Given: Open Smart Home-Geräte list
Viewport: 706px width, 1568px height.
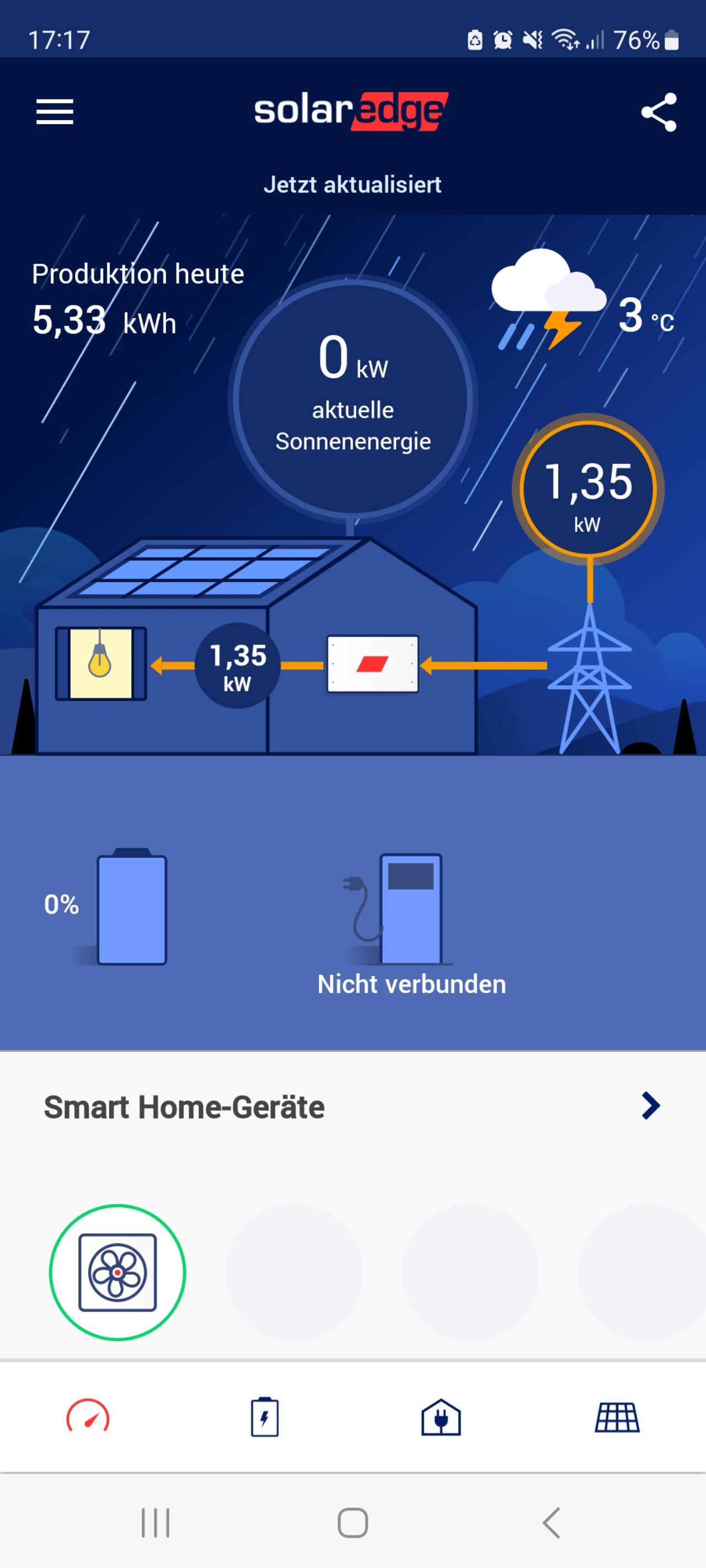Looking at the screenshot, I should 352,1106.
